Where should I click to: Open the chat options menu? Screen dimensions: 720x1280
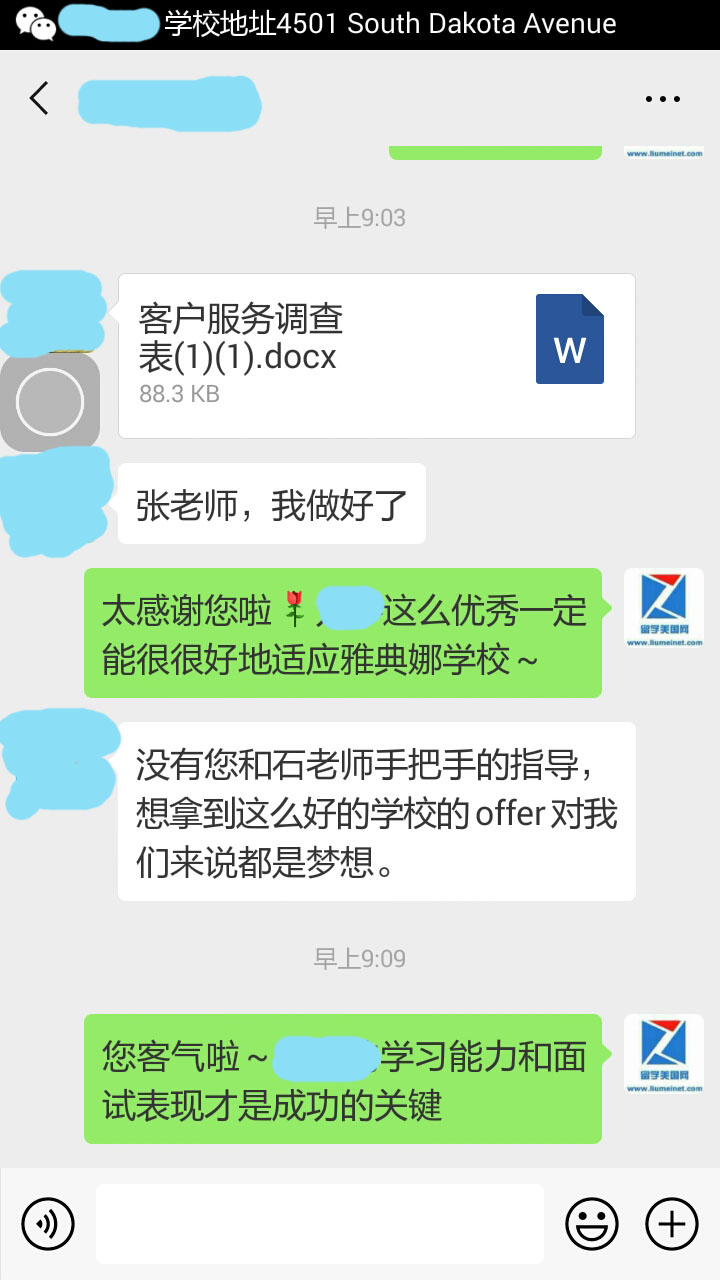tap(662, 99)
